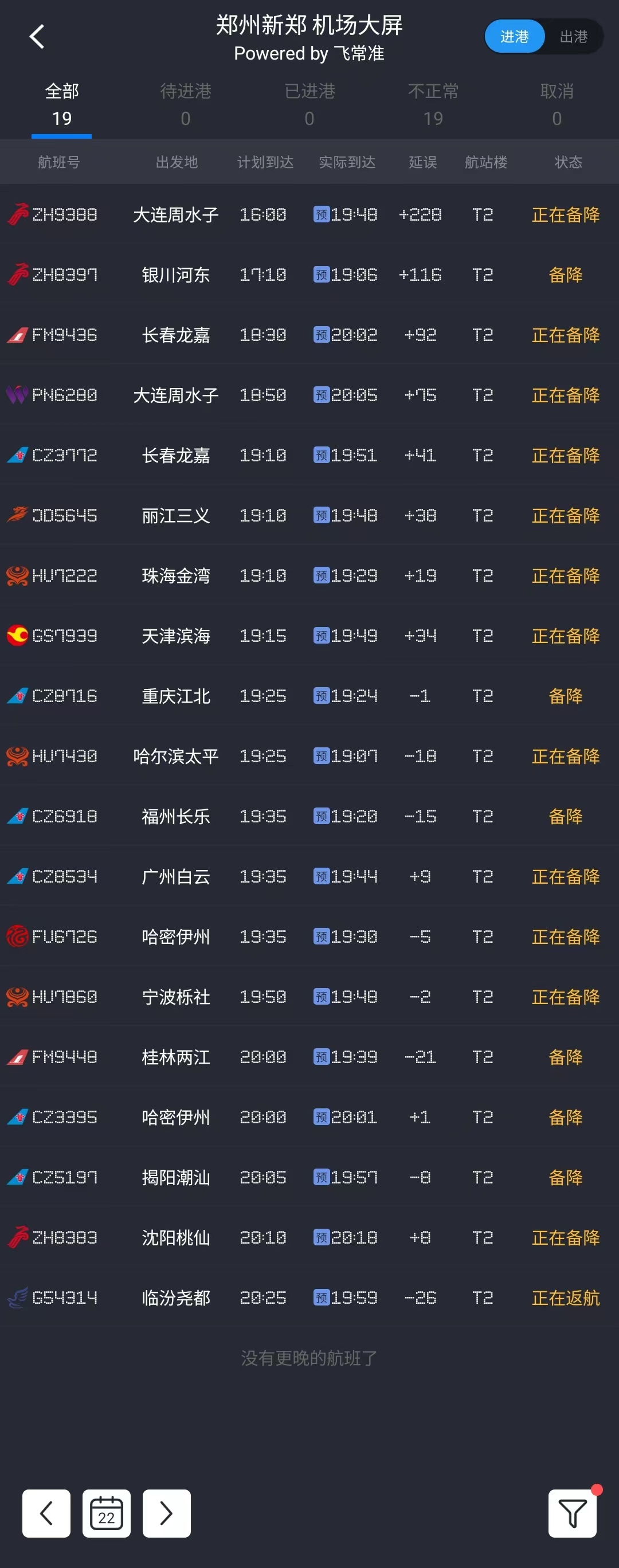619x1568 pixels.
Task: View flight CZ8534 from 广州白云
Action: click(x=309, y=876)
